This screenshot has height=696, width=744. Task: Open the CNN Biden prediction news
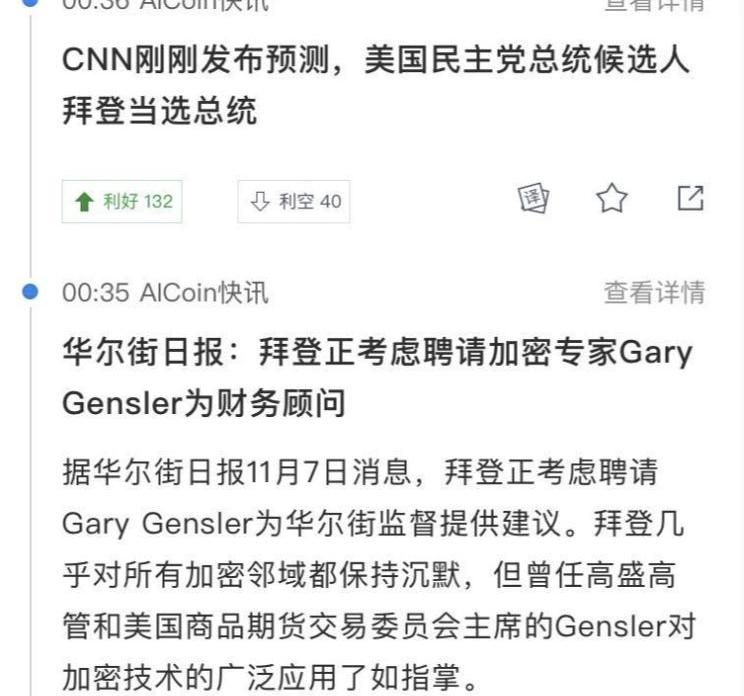pos(376,85)
